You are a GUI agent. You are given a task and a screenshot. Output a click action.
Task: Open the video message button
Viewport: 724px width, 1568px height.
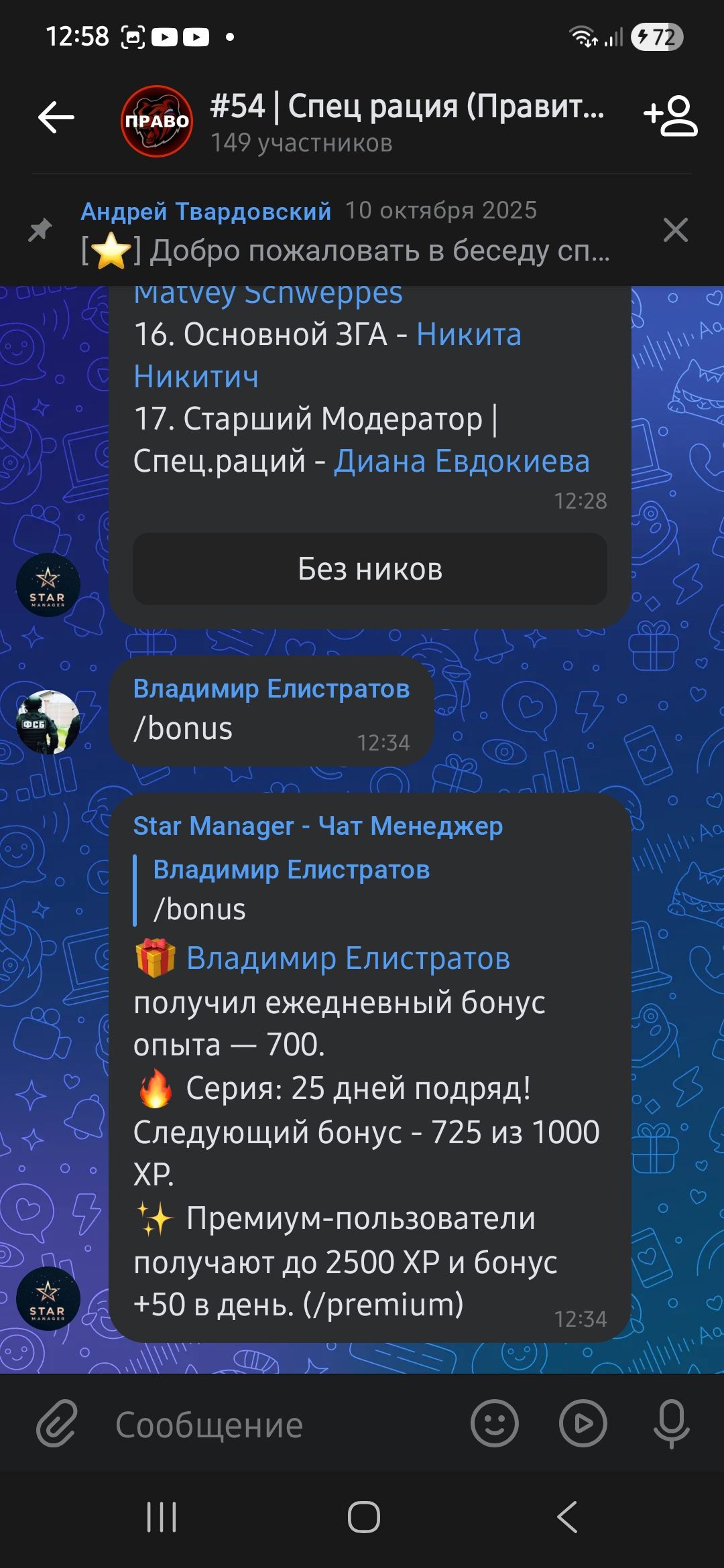tap(583, 1423)
